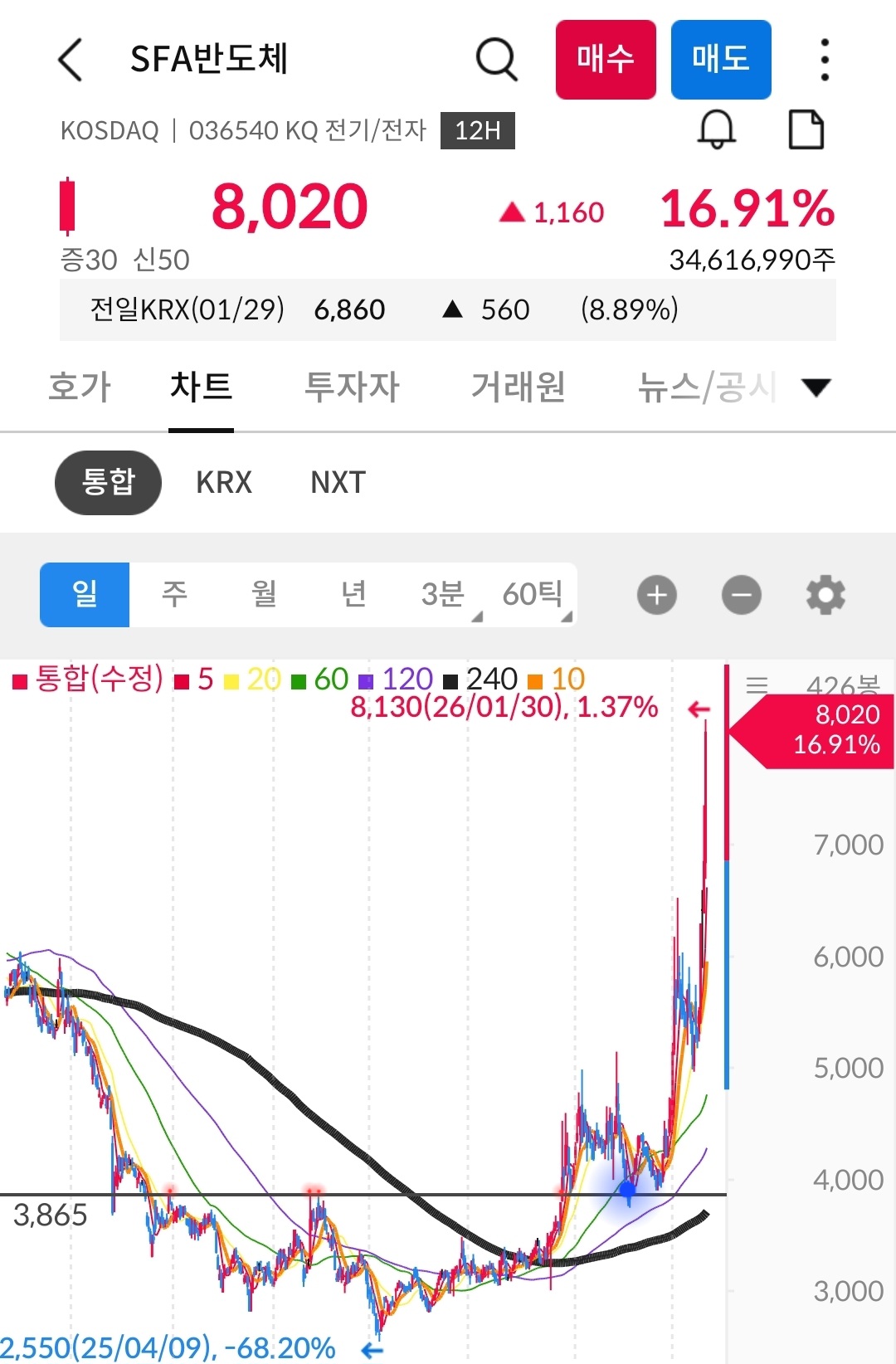Viewport: 896px width, 1364px height.
Task: Zoom out of the chart with minus icon
Action: coord(741,594)
